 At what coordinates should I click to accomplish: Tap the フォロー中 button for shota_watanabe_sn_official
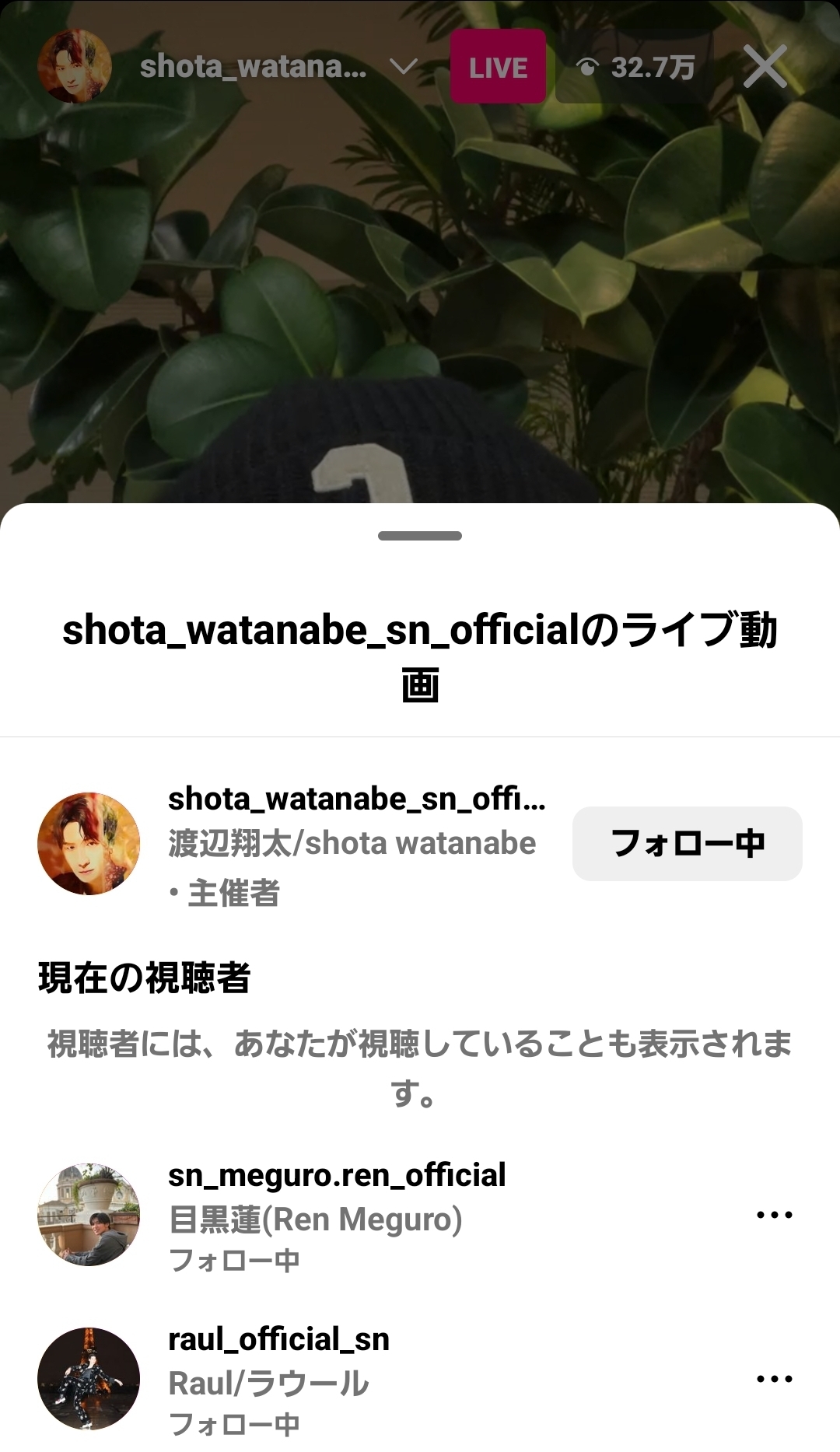687,843
